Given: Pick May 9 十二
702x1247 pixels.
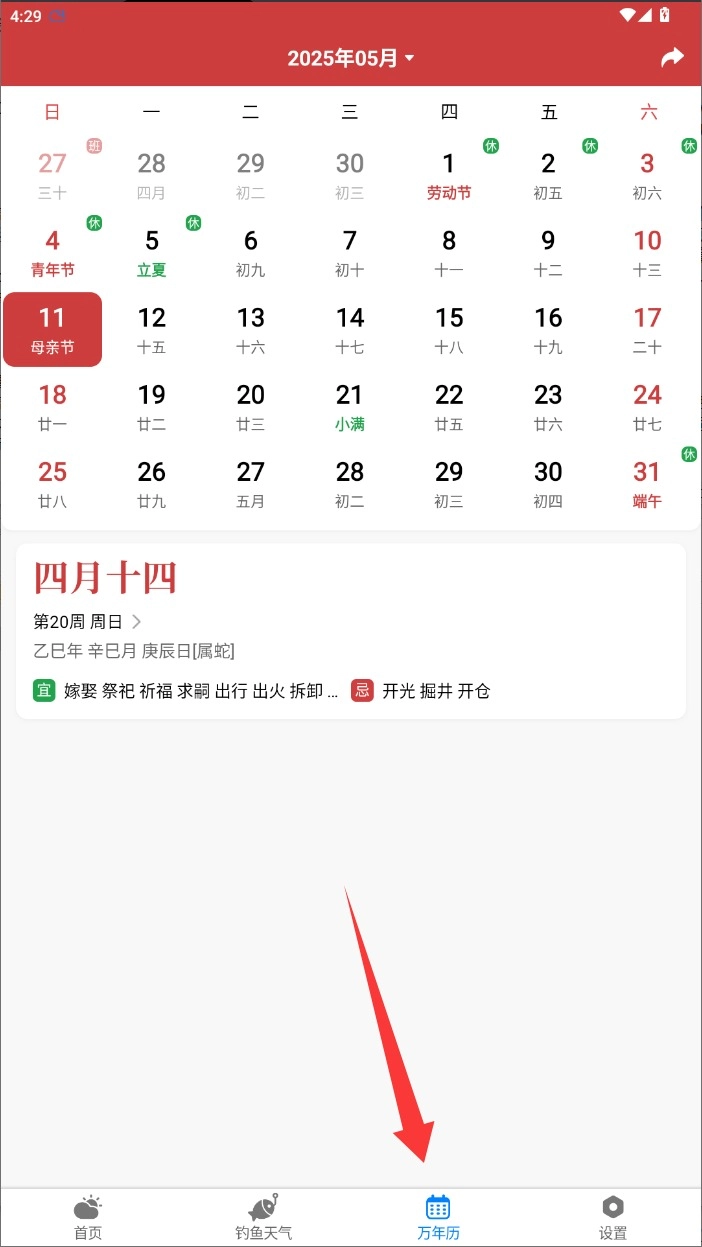Looking at the screenshot, I should [x=548, y=252].
